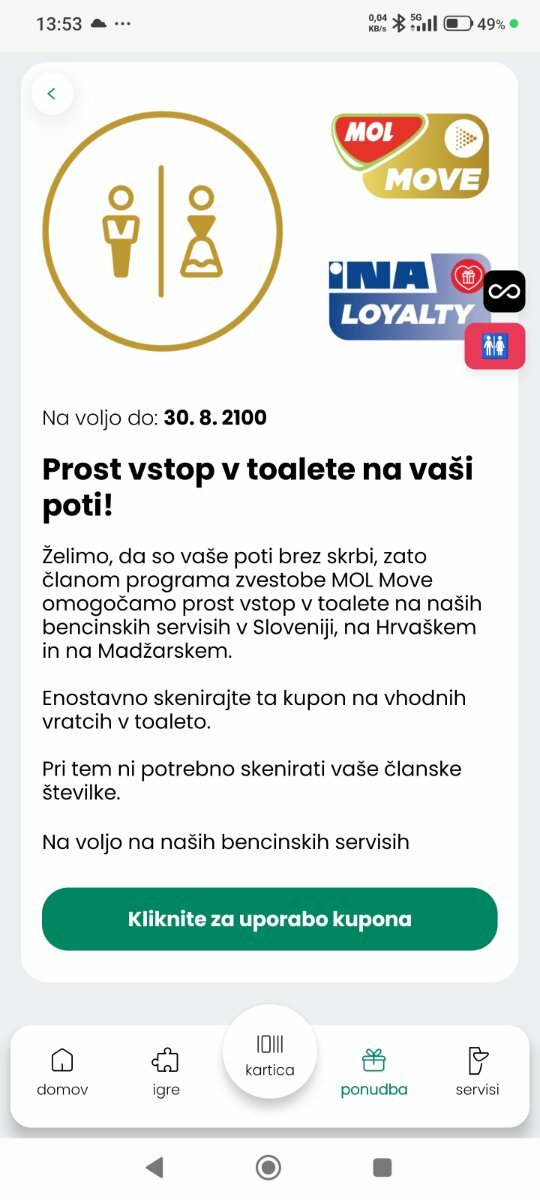The height and width of the screenshot is (1200, 540).
Task: Open the igre tab
Action: pyautogui.click(x=166, y=1073)
